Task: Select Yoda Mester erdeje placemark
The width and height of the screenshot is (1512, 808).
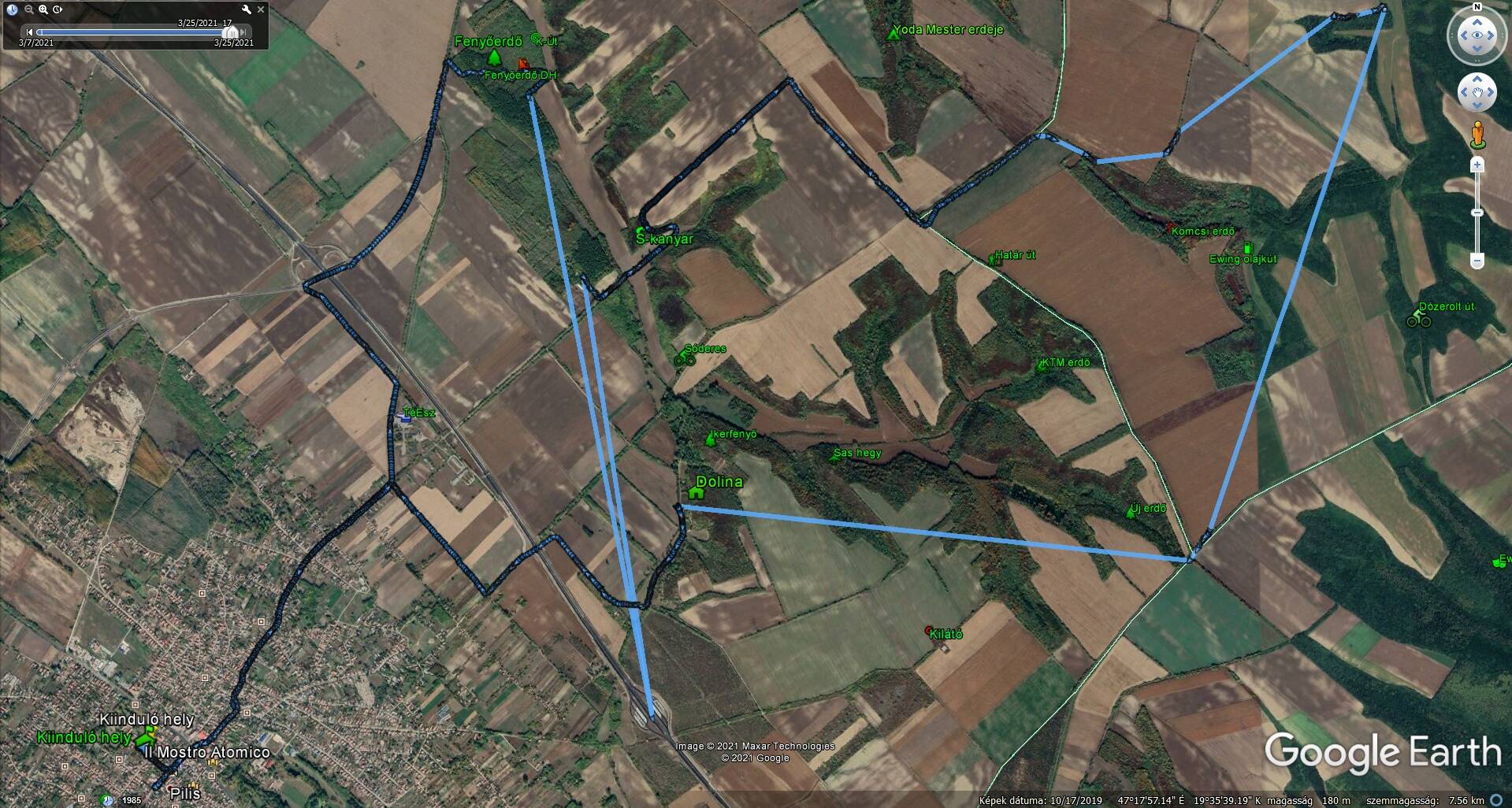Action: [893, 33]
